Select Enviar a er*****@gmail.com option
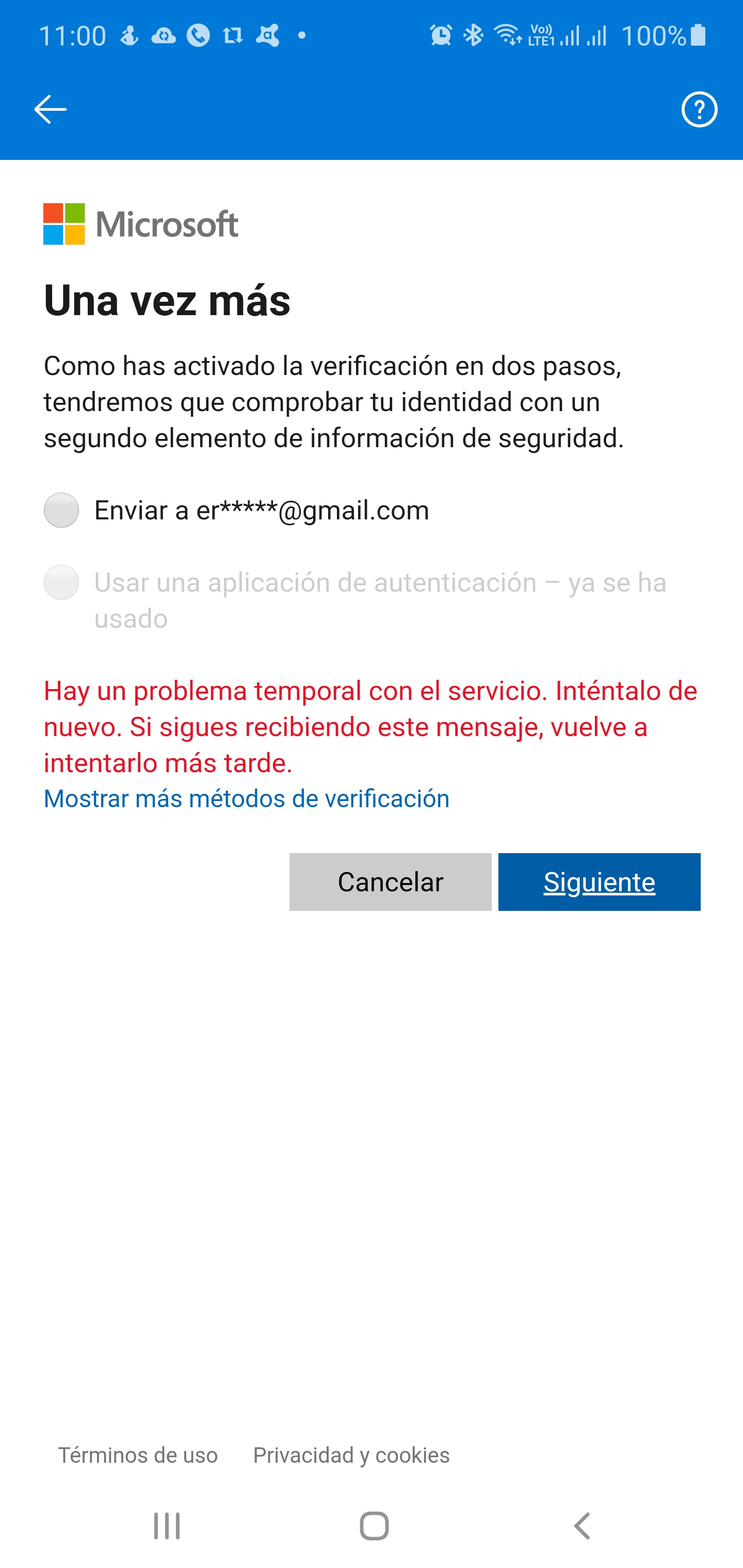The width and height of the screenshot is (743, 1568). coord(61,510)
